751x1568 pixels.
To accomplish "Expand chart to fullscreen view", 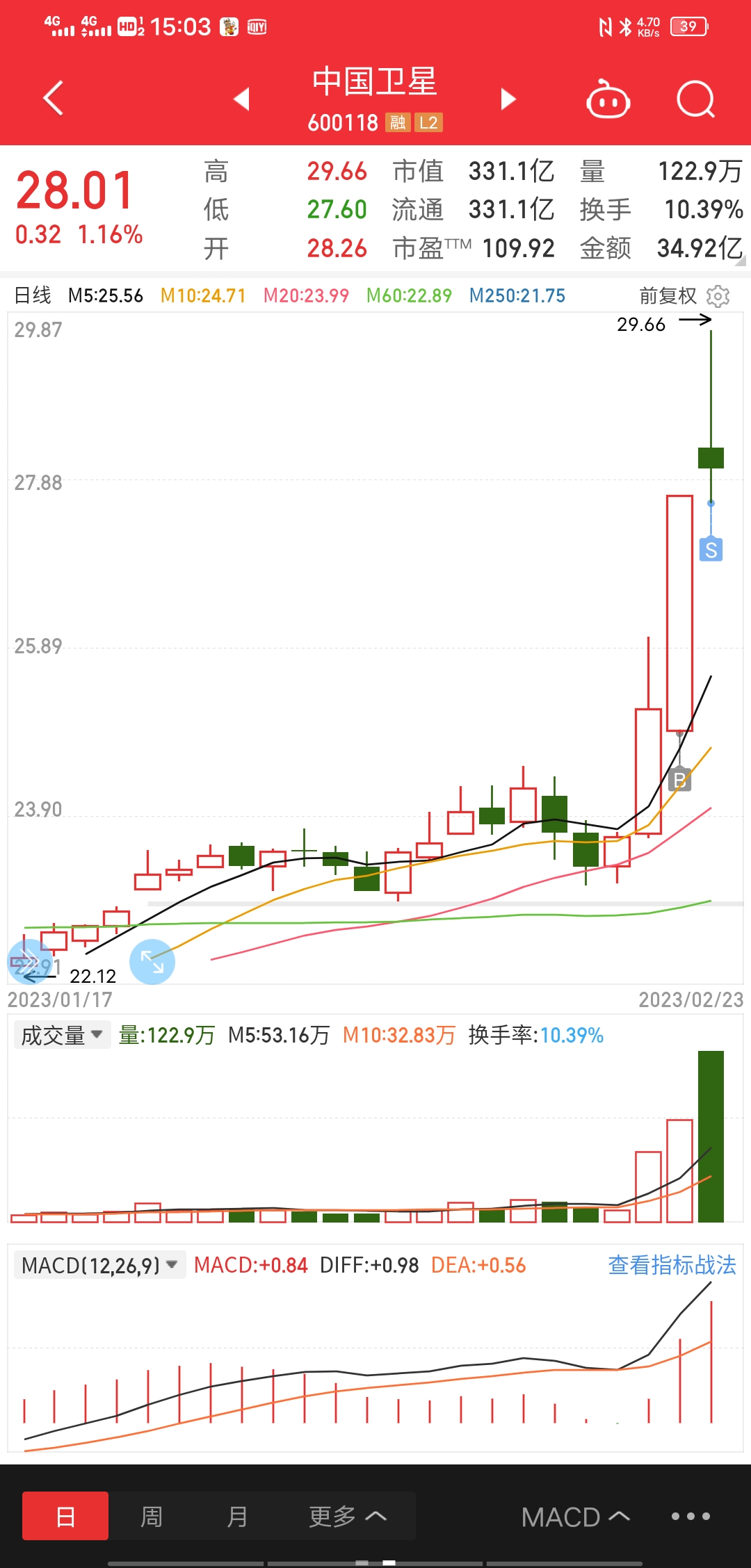I will pos(152,961).
